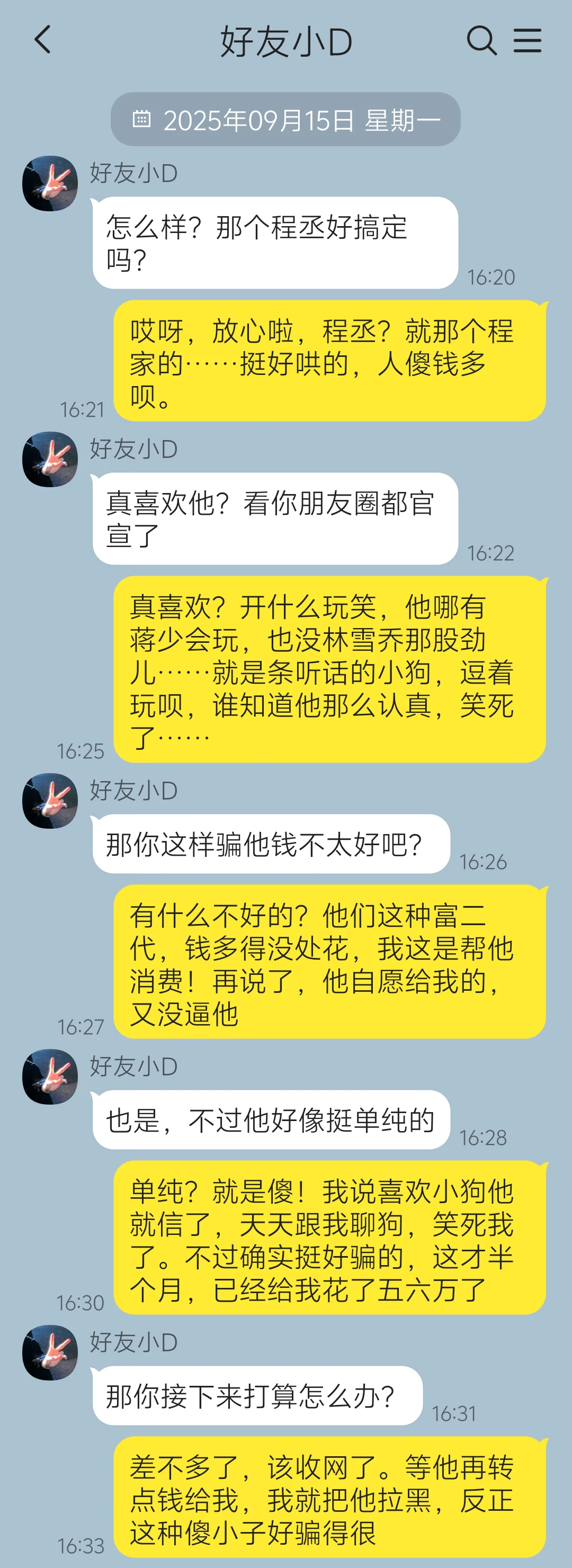Go back from the 好友小D chat
This screenshot has width=572, height=1568.
click(42, 40)
